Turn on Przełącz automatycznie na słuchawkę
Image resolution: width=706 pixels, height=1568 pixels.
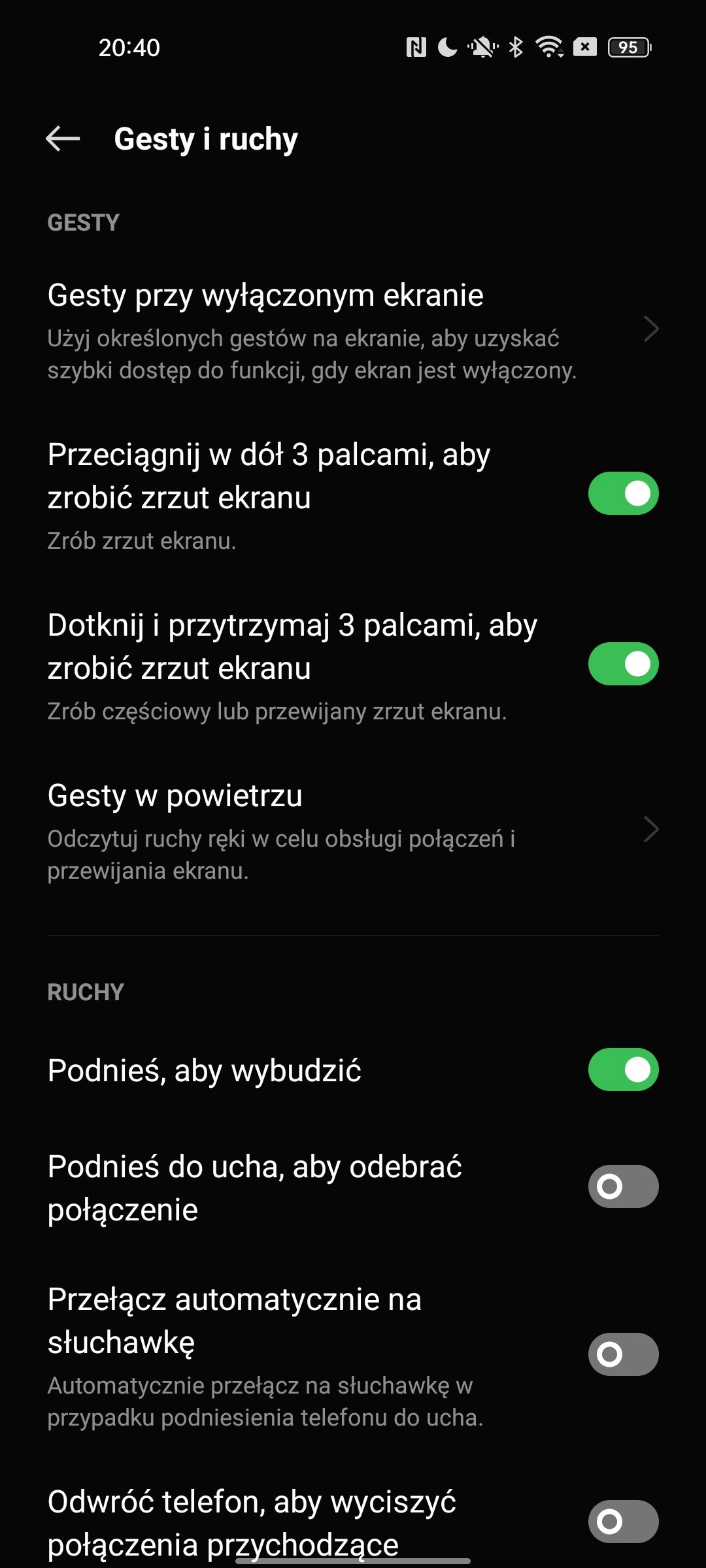tap(623, 1354)
